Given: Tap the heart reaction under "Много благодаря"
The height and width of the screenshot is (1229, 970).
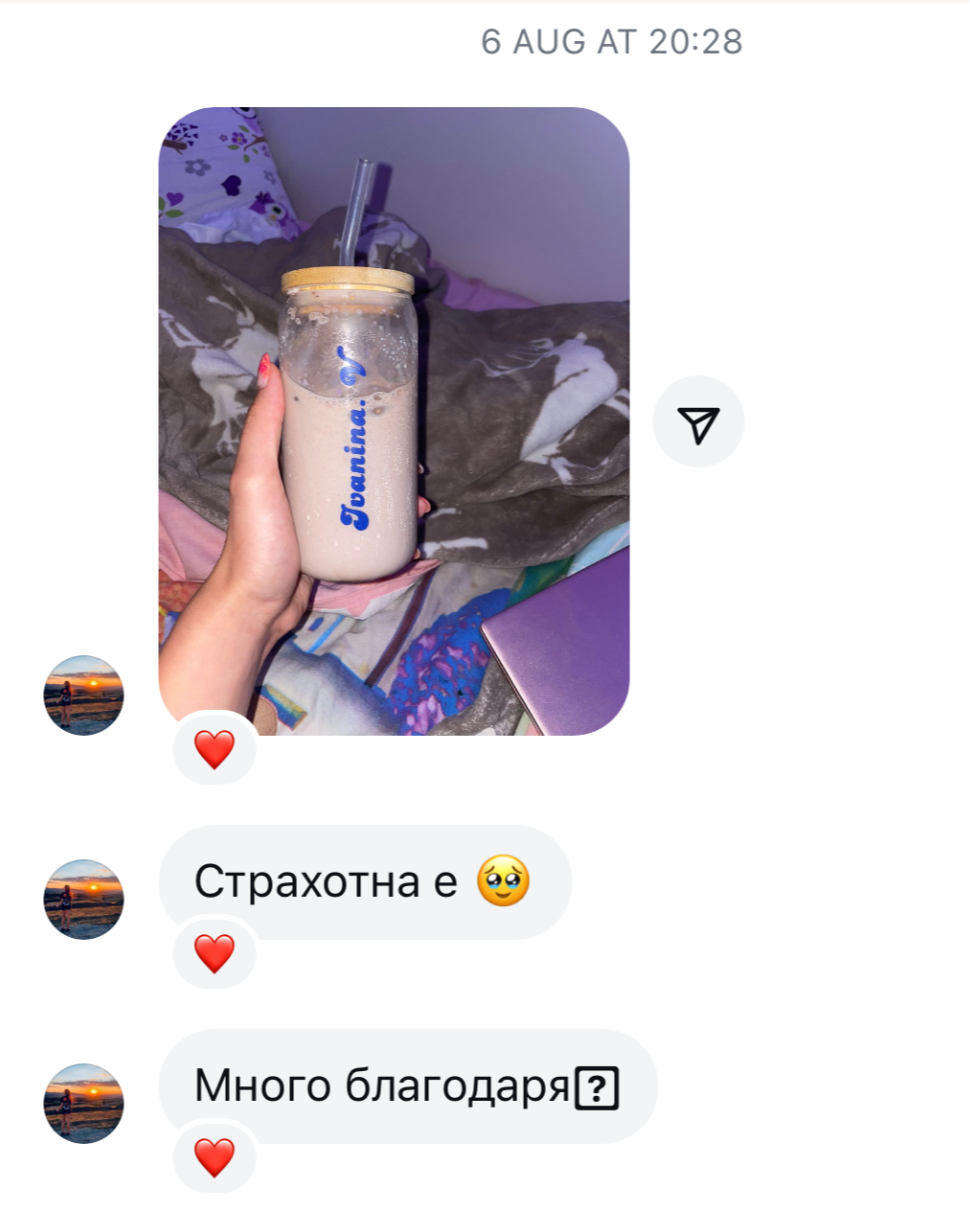Looking at the screenshot, I should tap(214, 1158).
